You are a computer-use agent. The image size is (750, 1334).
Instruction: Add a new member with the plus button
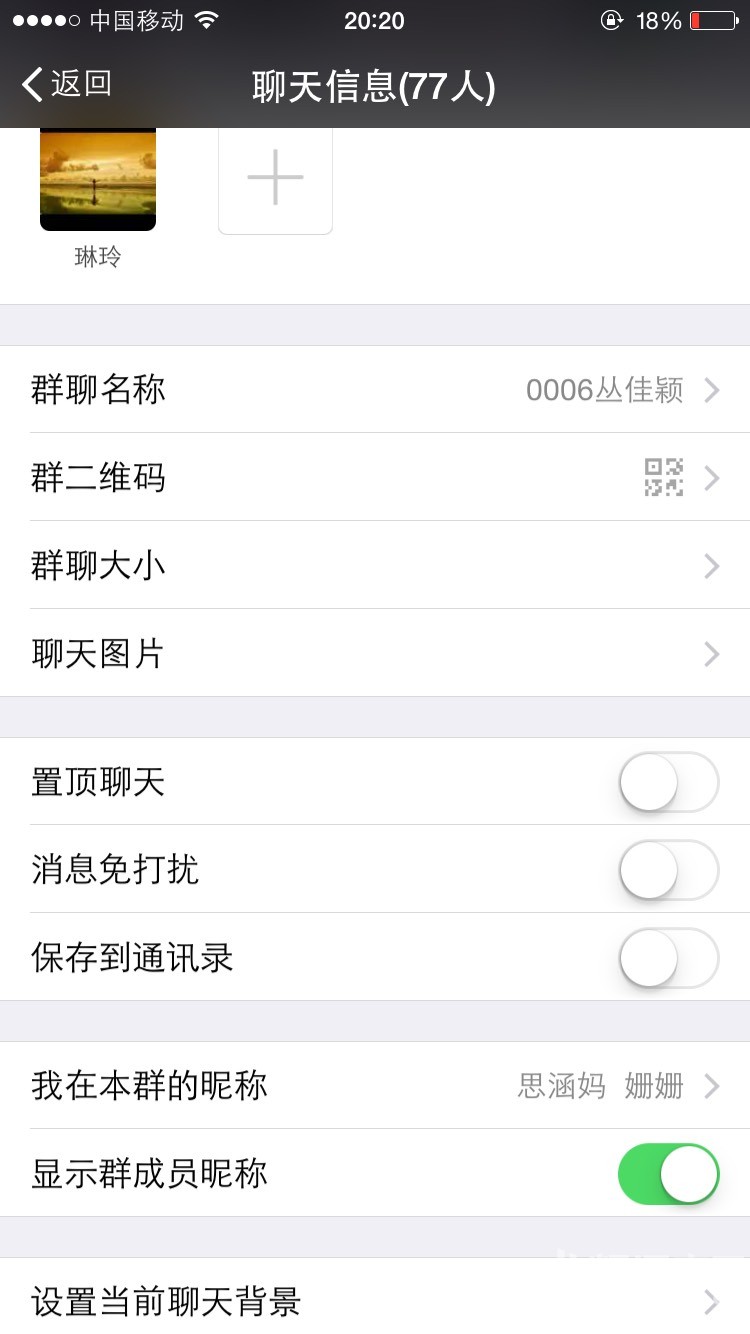pos(275,178)
